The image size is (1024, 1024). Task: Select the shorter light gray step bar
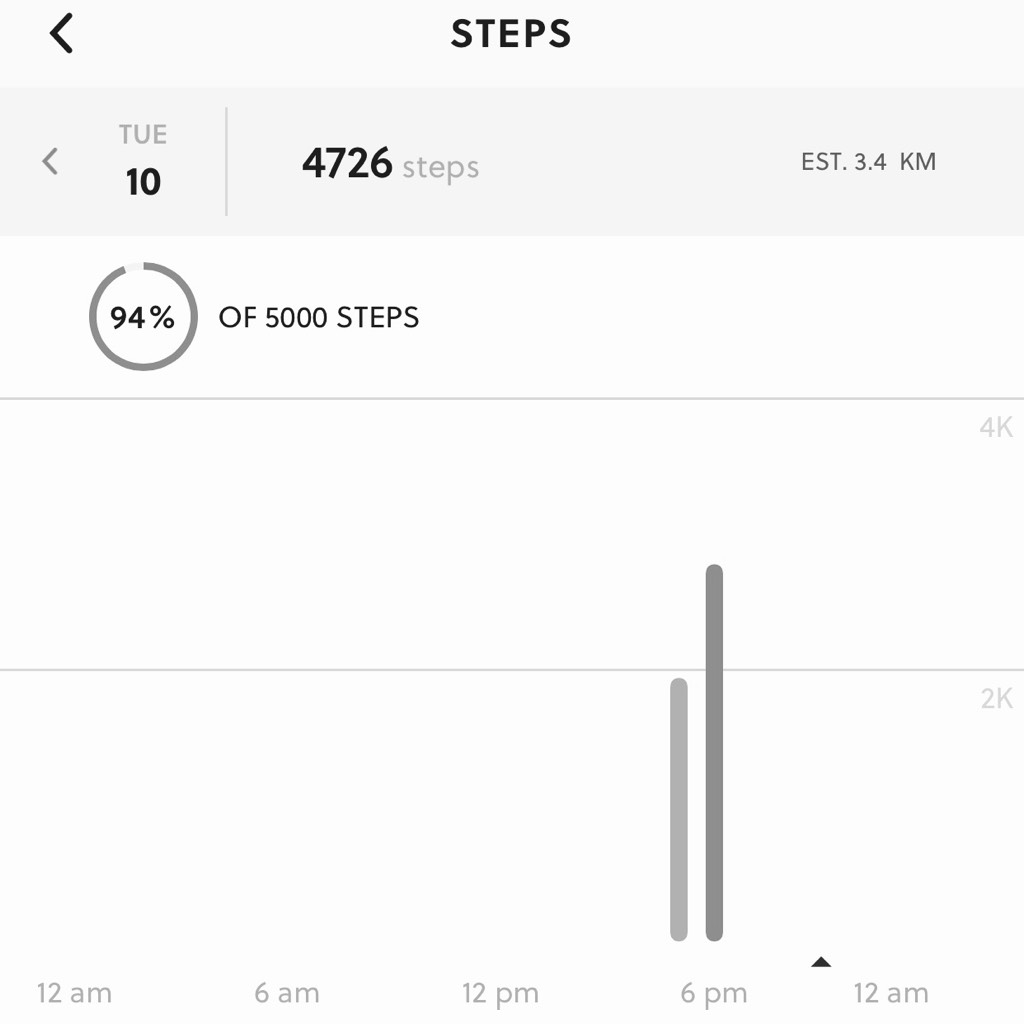(x=679, y=809)
